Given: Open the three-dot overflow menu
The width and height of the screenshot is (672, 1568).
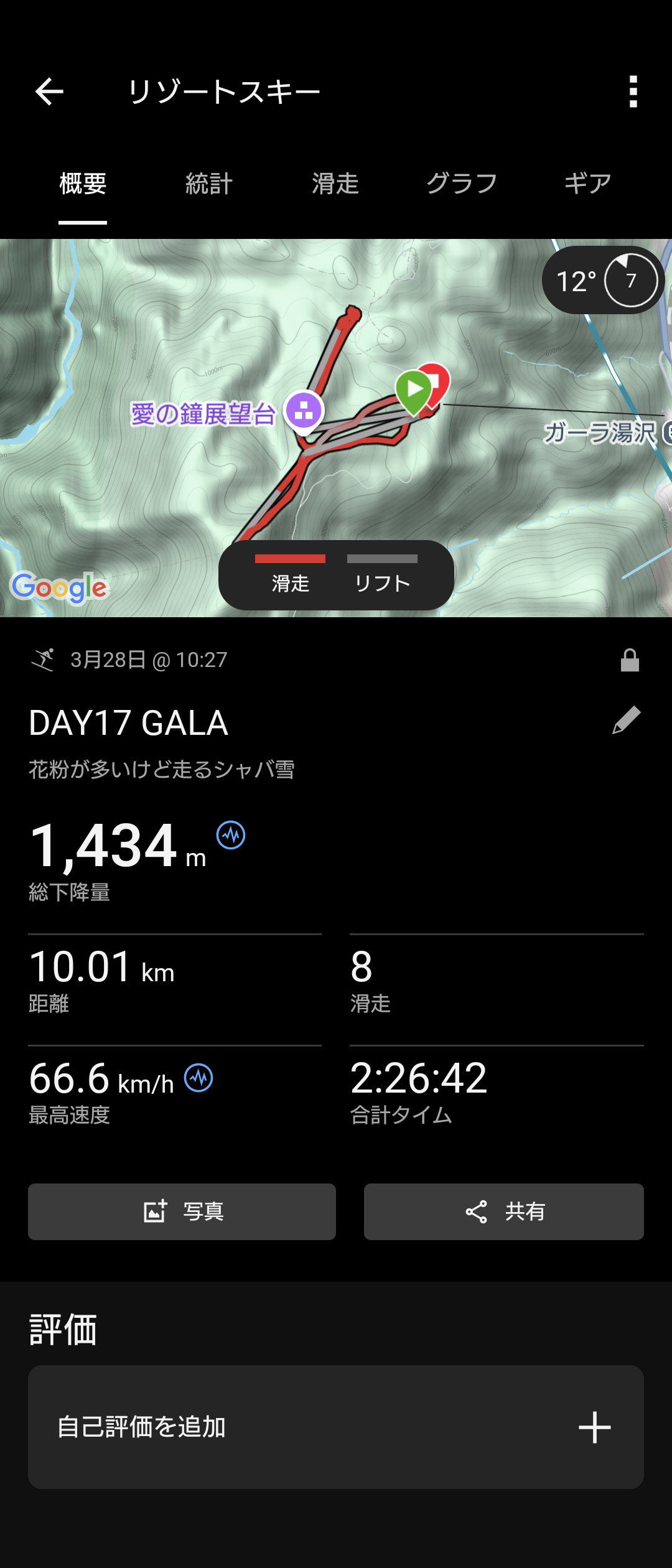Looking at the screenshot, I should (x=633, y=92).
